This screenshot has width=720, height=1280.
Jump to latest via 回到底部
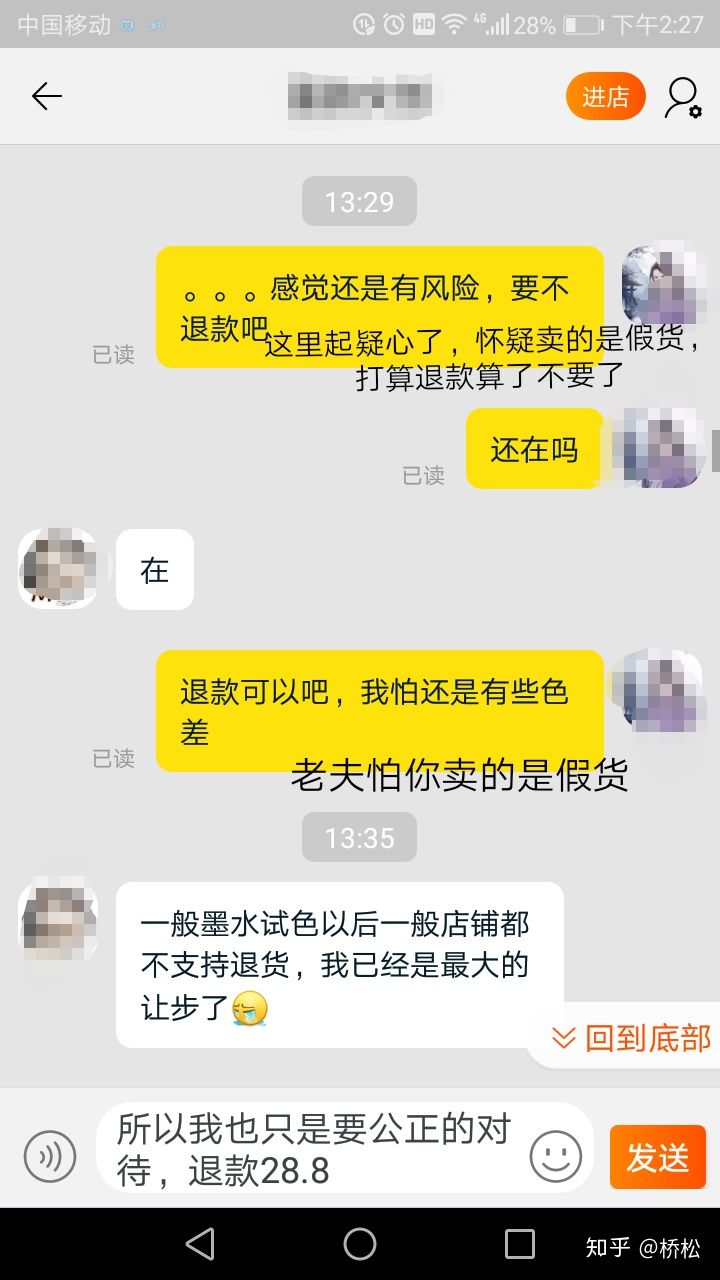(630, 1038)
